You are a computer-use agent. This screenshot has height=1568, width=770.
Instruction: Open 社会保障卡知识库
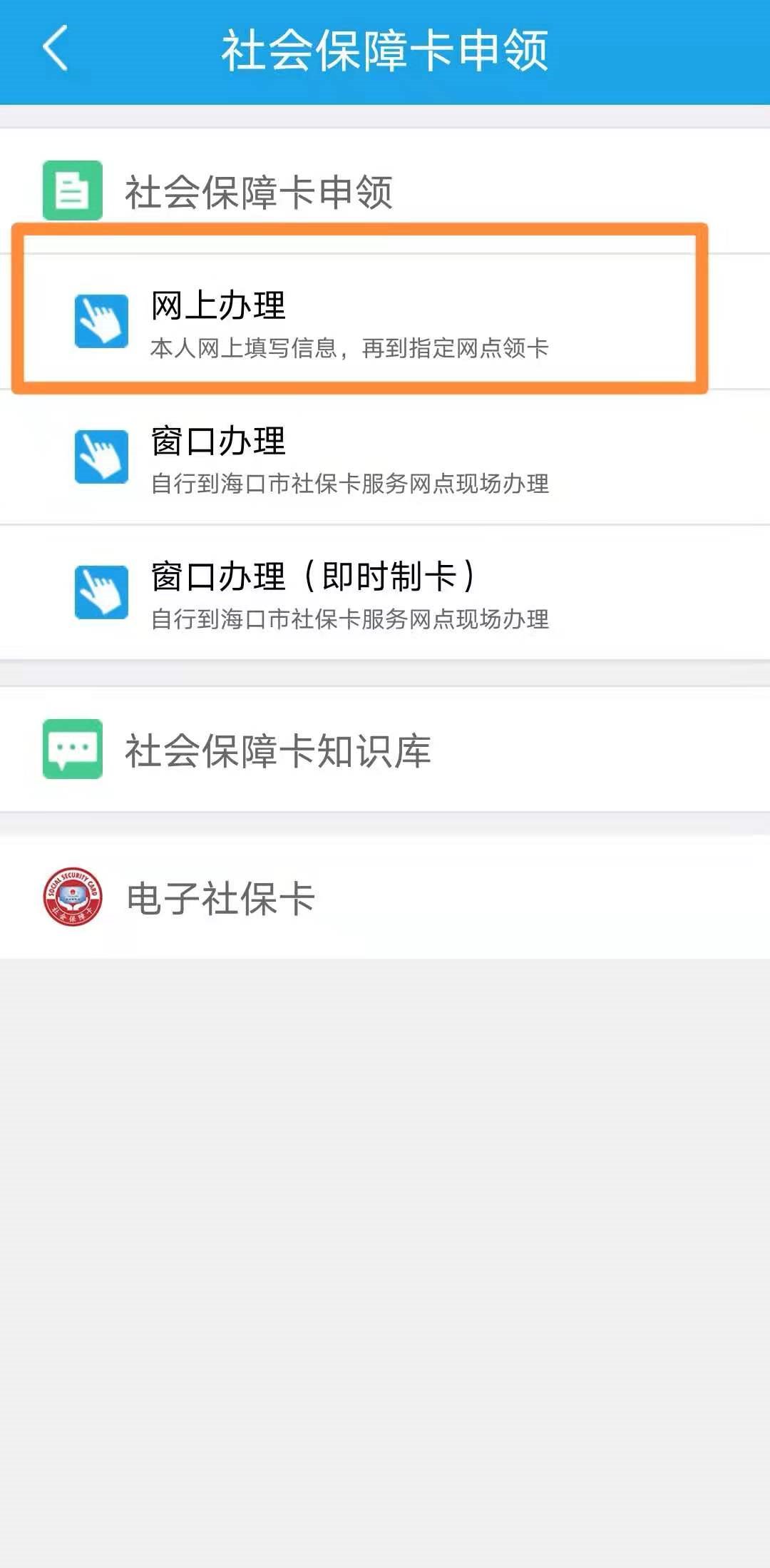(278, 750)
